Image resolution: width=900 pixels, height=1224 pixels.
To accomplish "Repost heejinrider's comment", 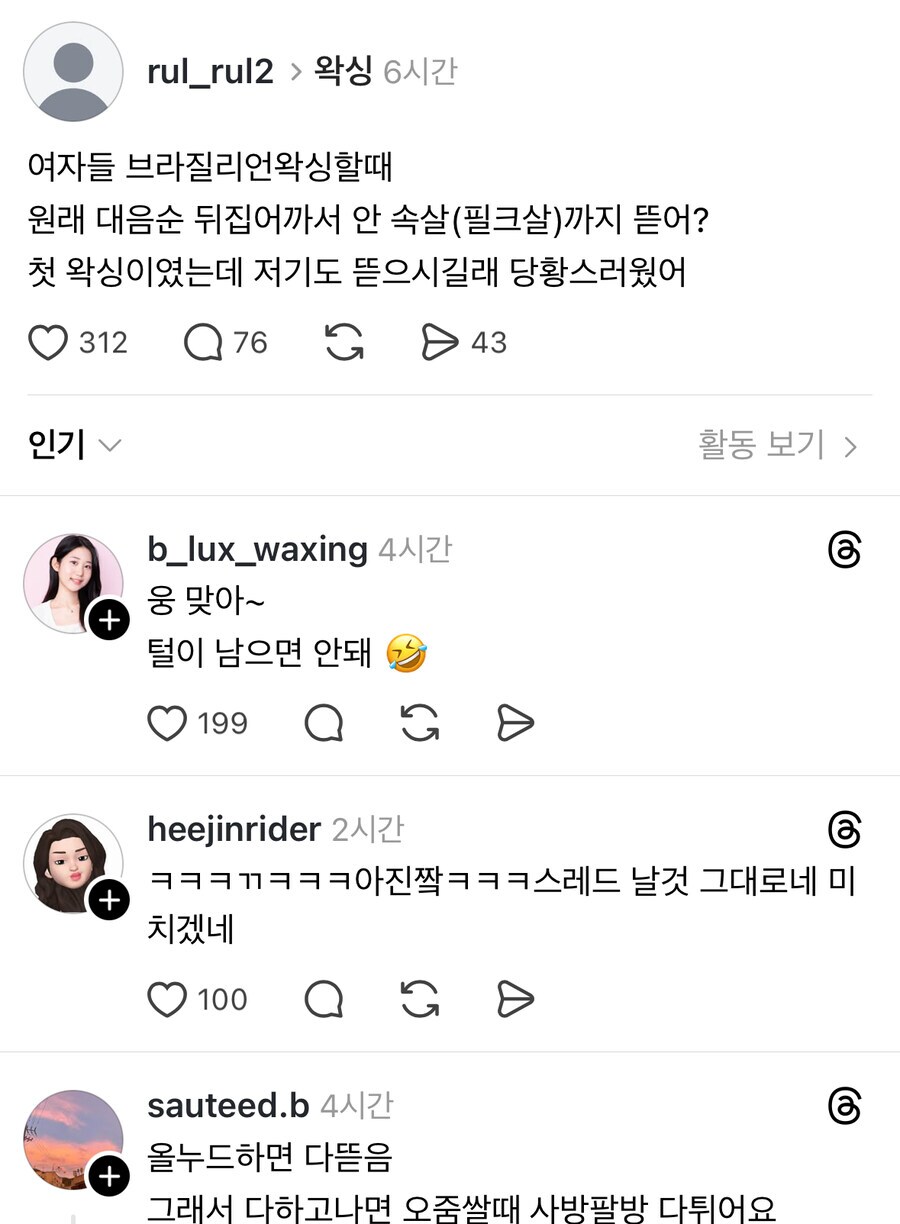I will tap(419, 998).
